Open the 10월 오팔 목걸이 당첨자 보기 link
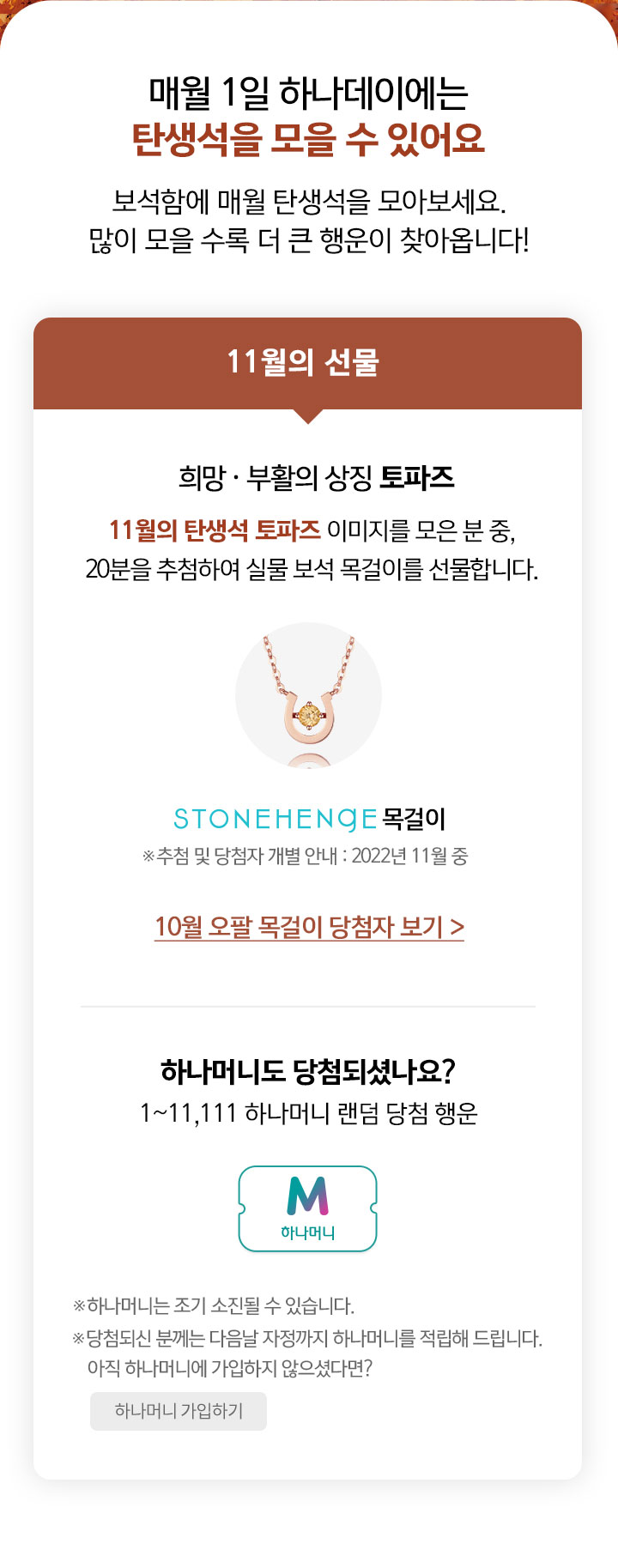The height and width of the screenshot is (1568, 618). 309,927
